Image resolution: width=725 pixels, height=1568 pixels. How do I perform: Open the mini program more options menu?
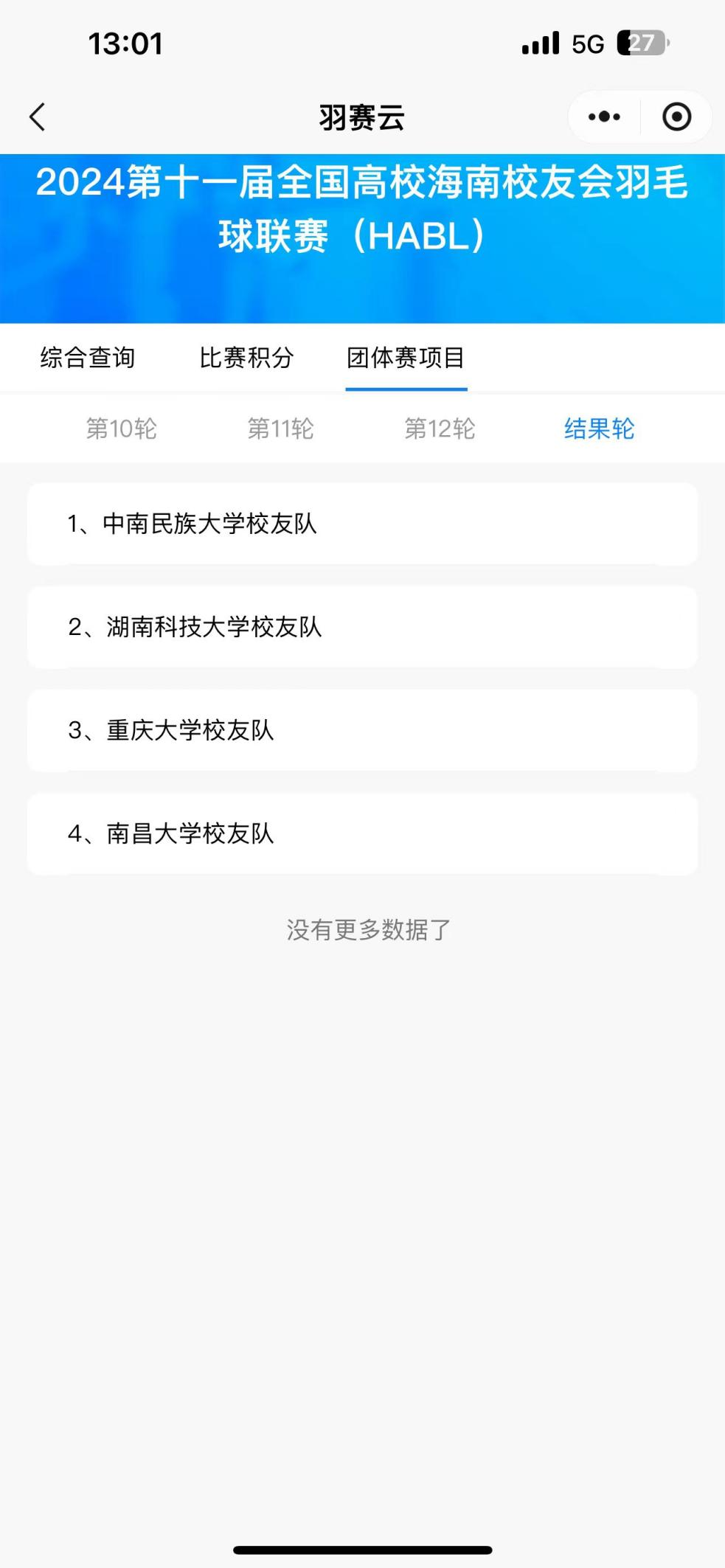coord(604,117)
